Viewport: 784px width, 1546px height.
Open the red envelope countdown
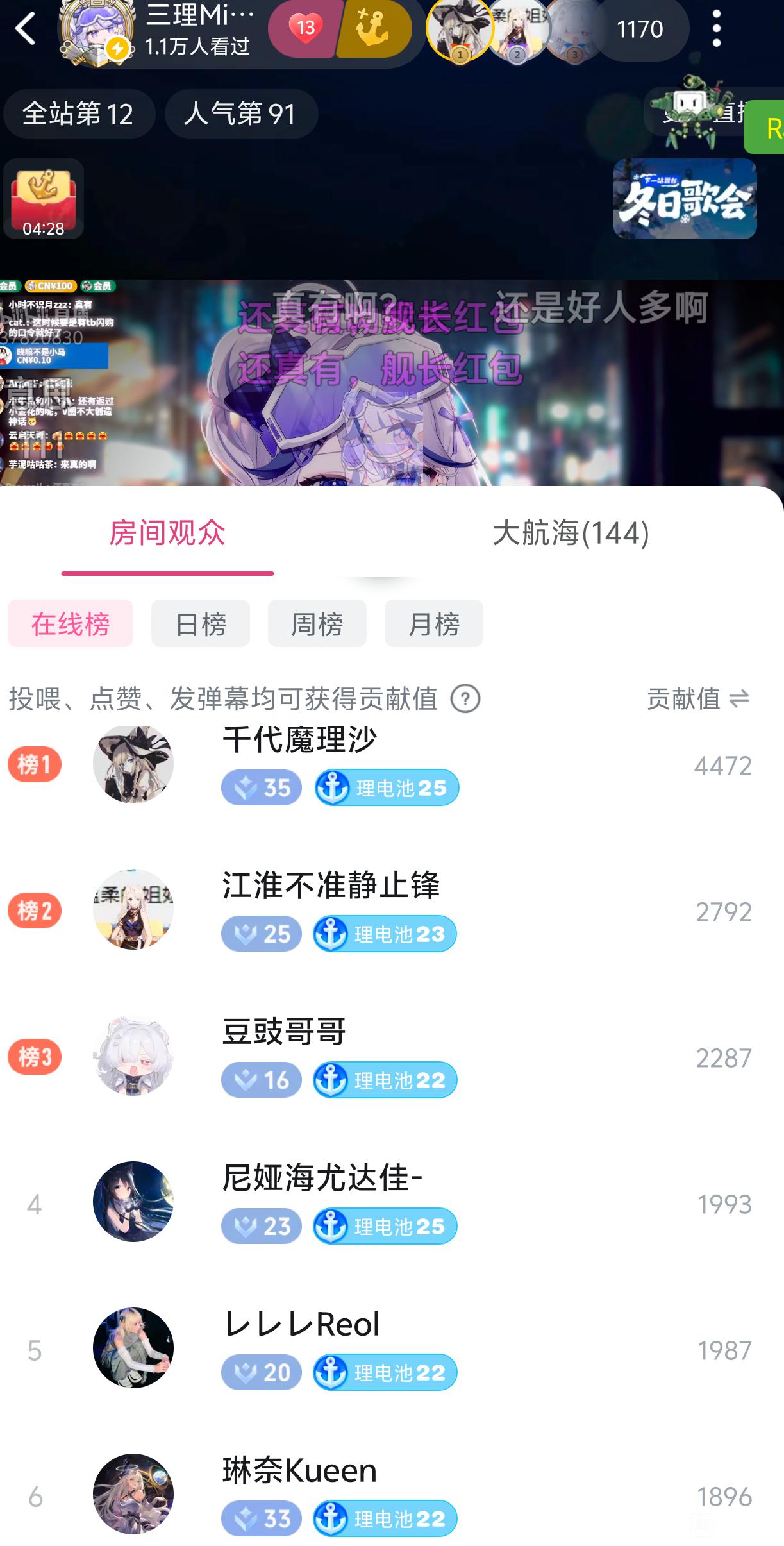pyautogui.click(x=44, y=199)
